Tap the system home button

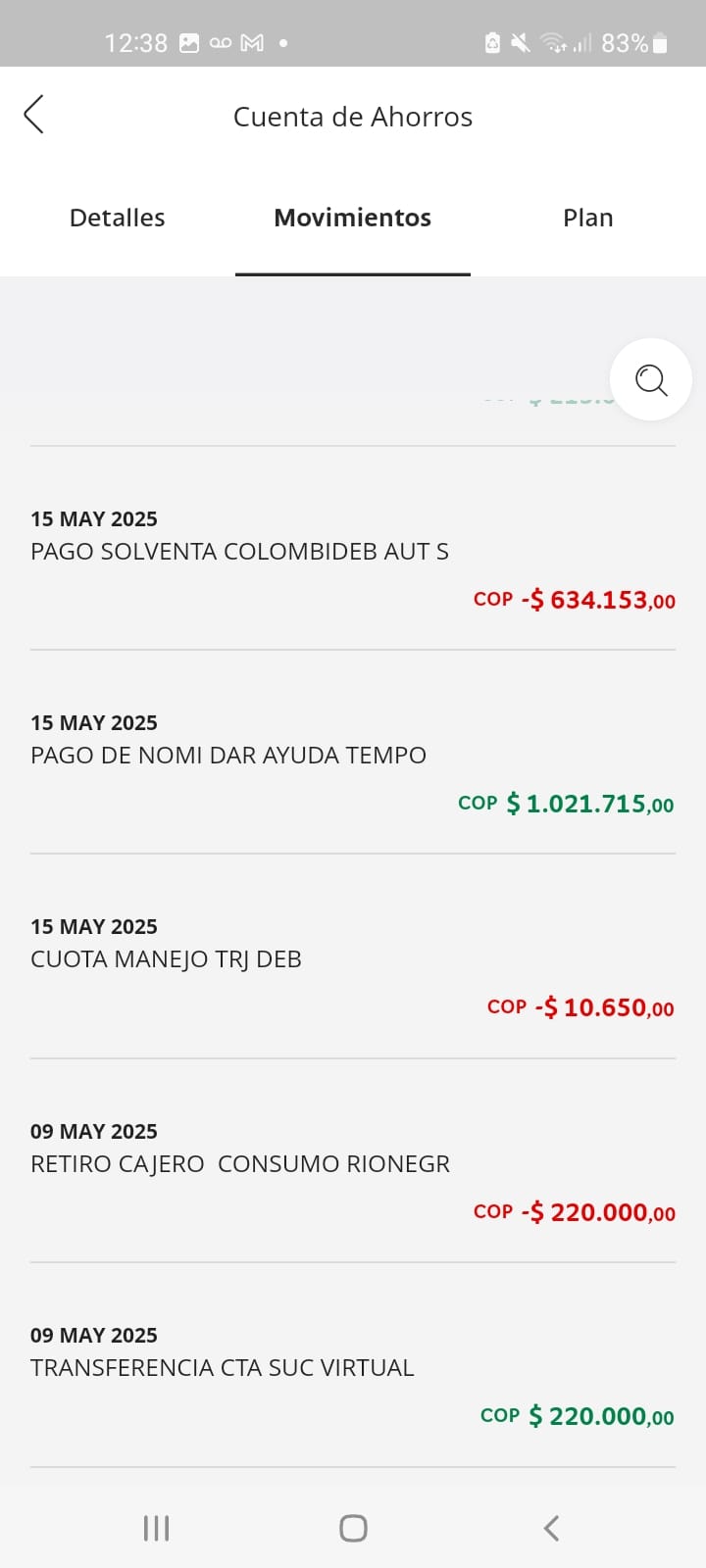(353, 1528)
